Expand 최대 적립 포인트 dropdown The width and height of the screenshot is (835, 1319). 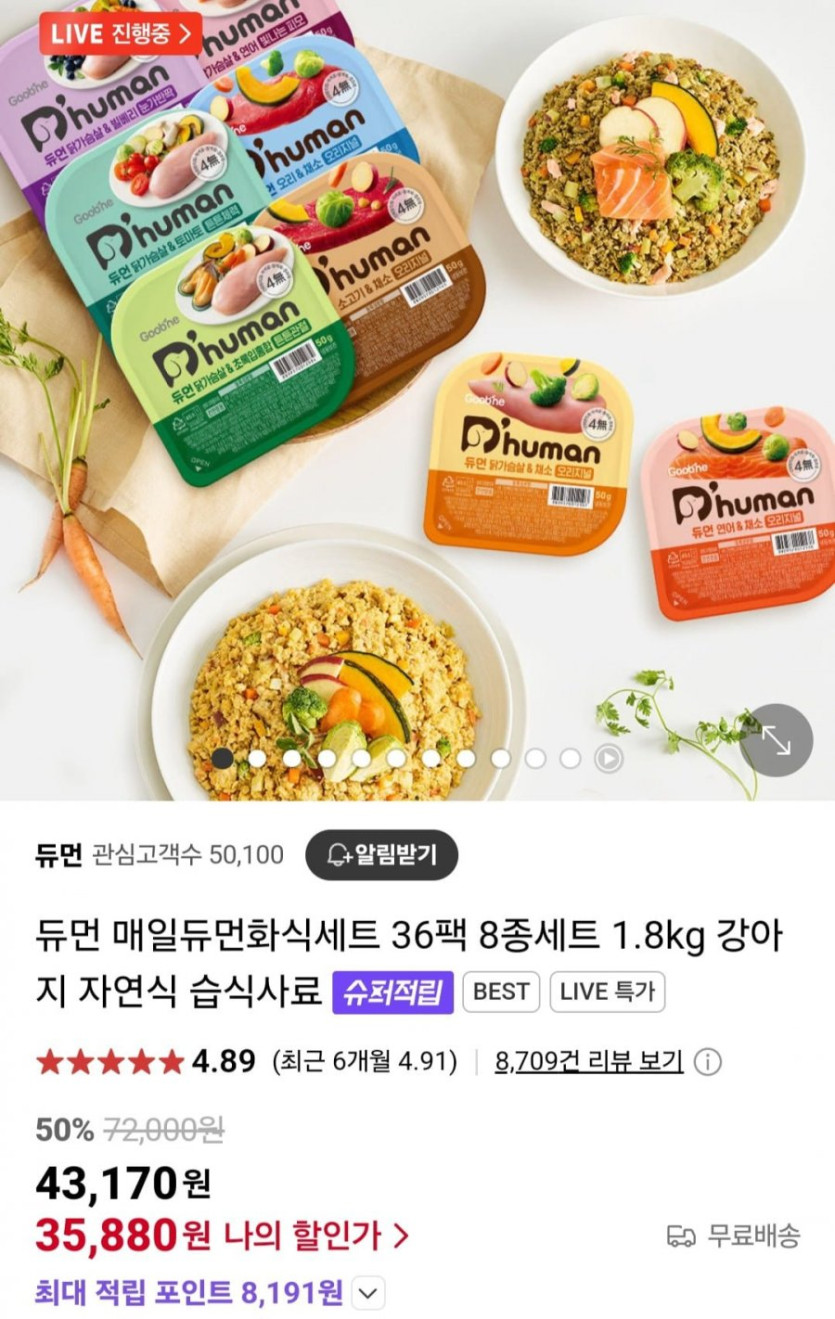pos(368,1293)
